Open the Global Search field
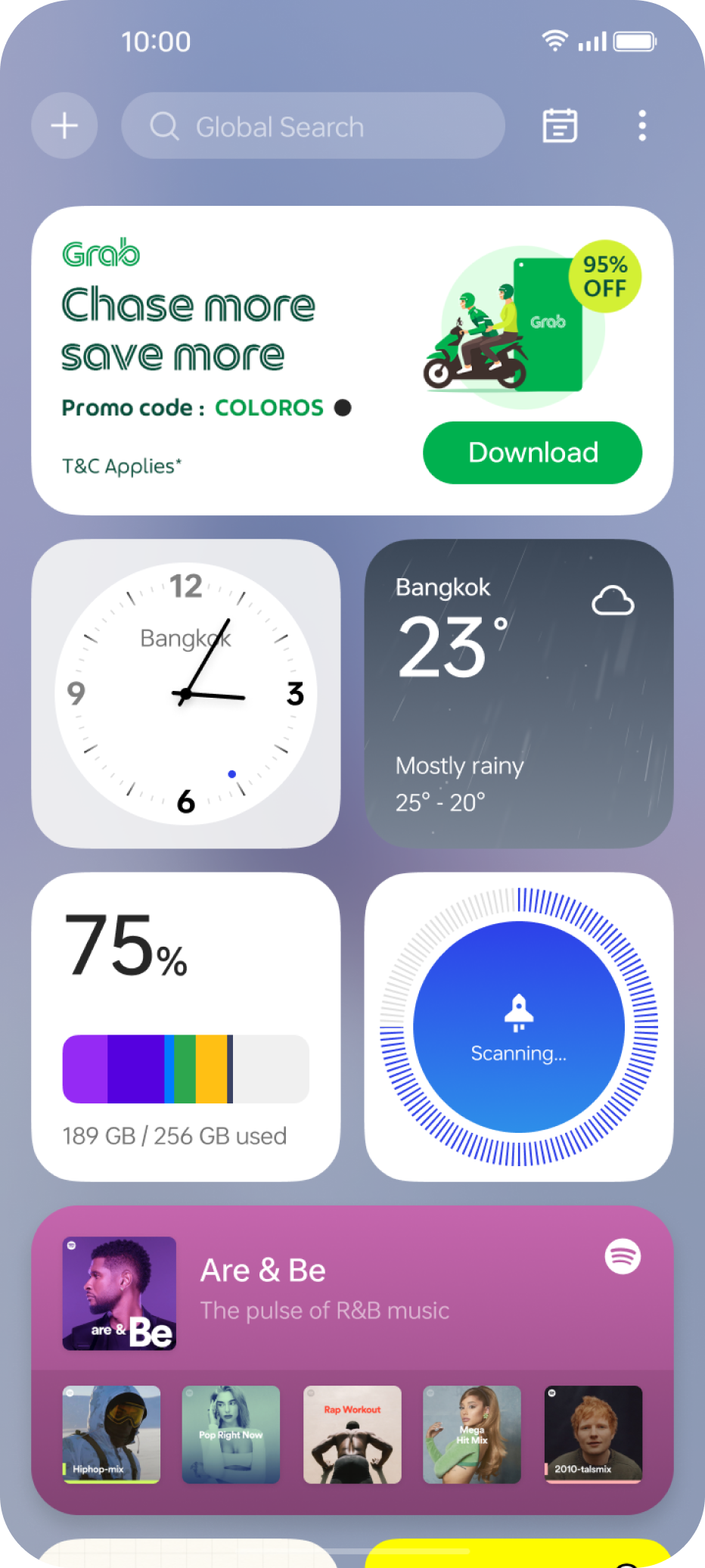705x1568 pixels. click(x=312, y=126)
